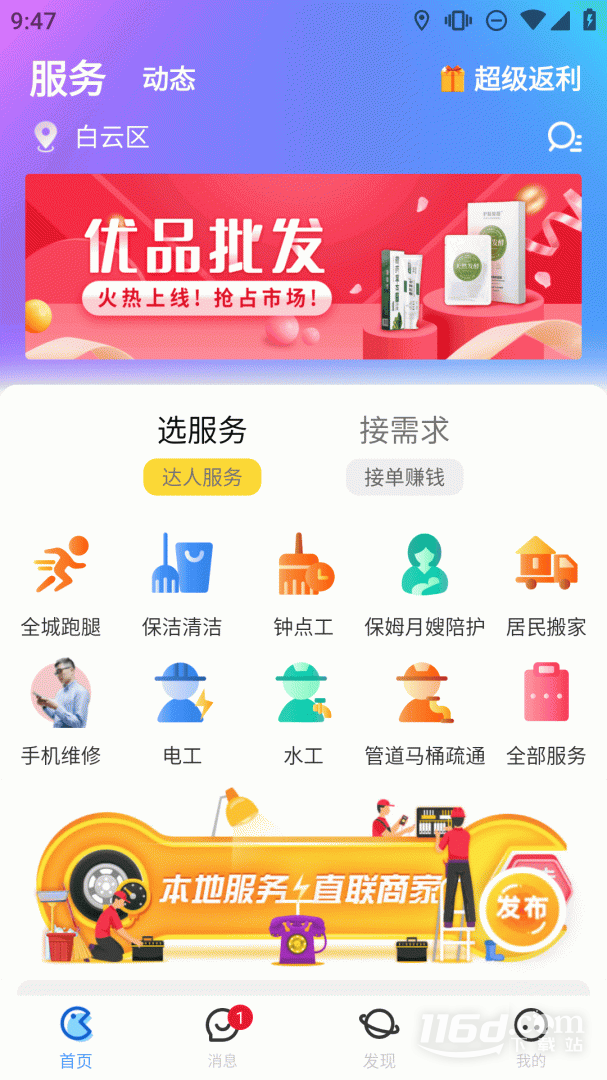This screenshot has width=607, height=1080.
Task: Open 手机维修 phone repair
Action: click(61, 713)
